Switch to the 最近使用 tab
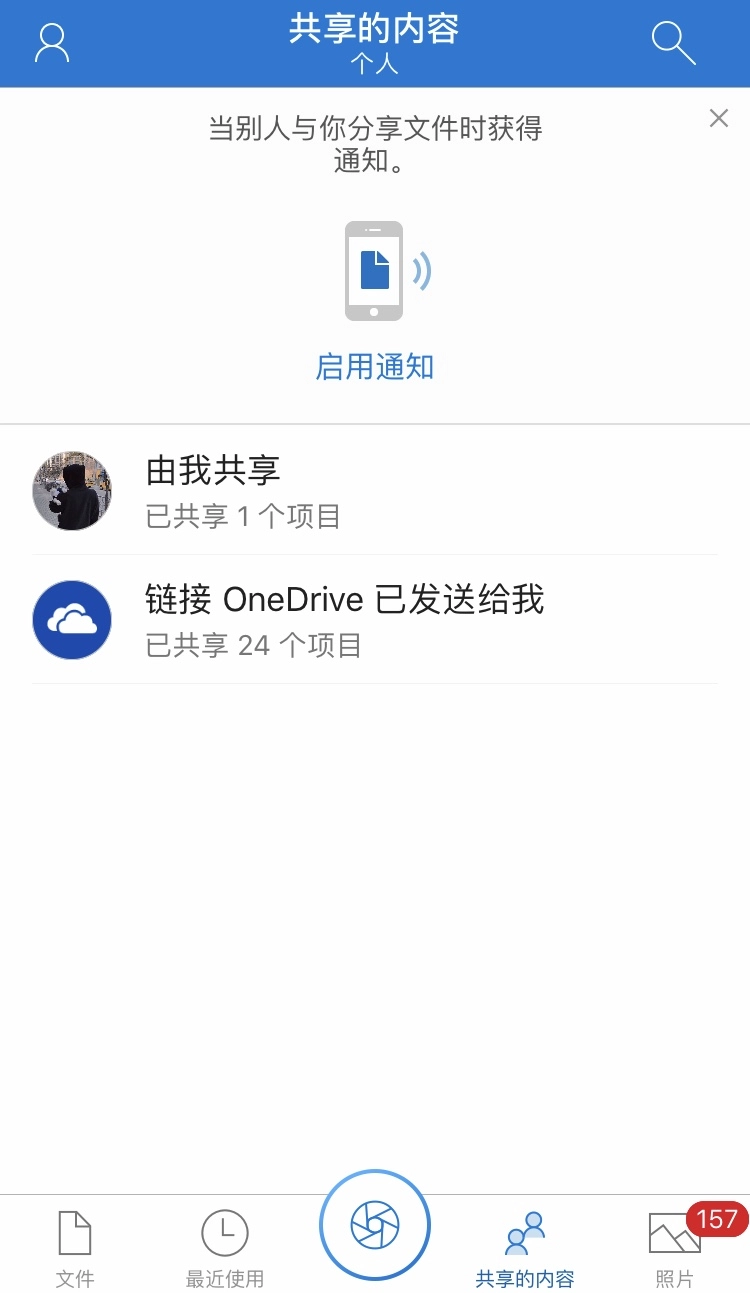 point(225,1247)
